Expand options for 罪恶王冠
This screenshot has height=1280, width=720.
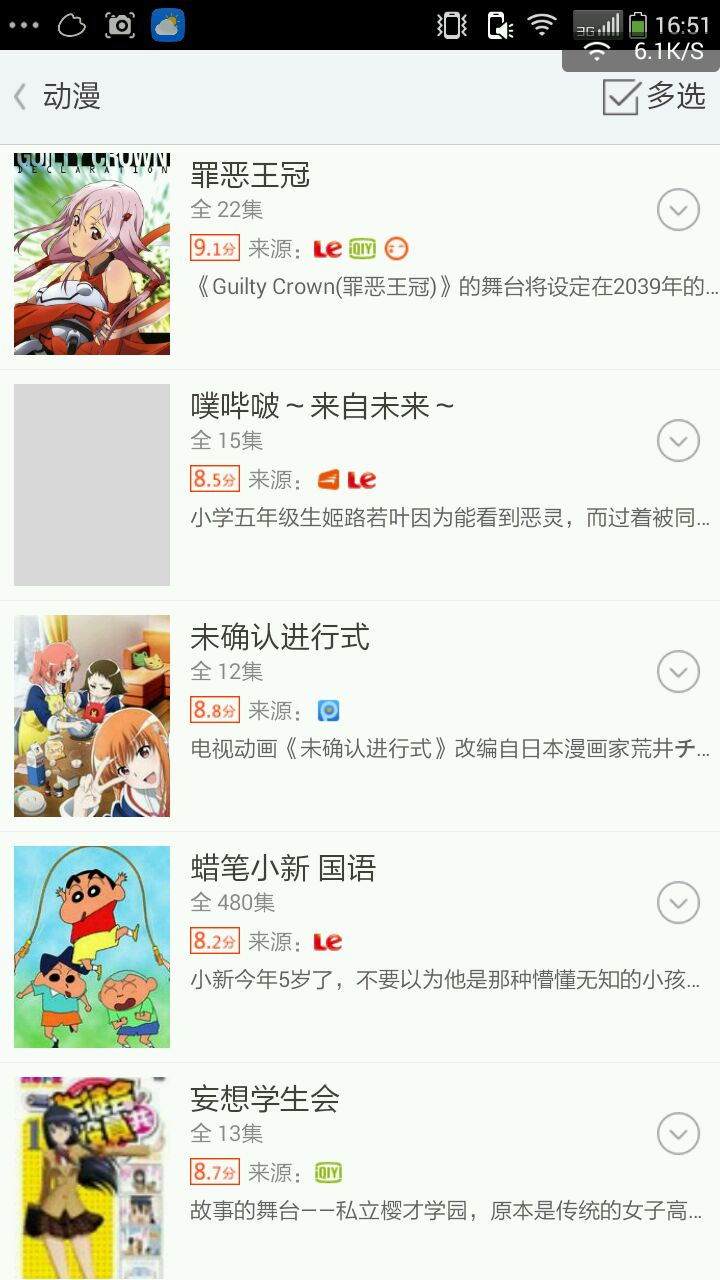pyautogui.click(x=678, y=210)
